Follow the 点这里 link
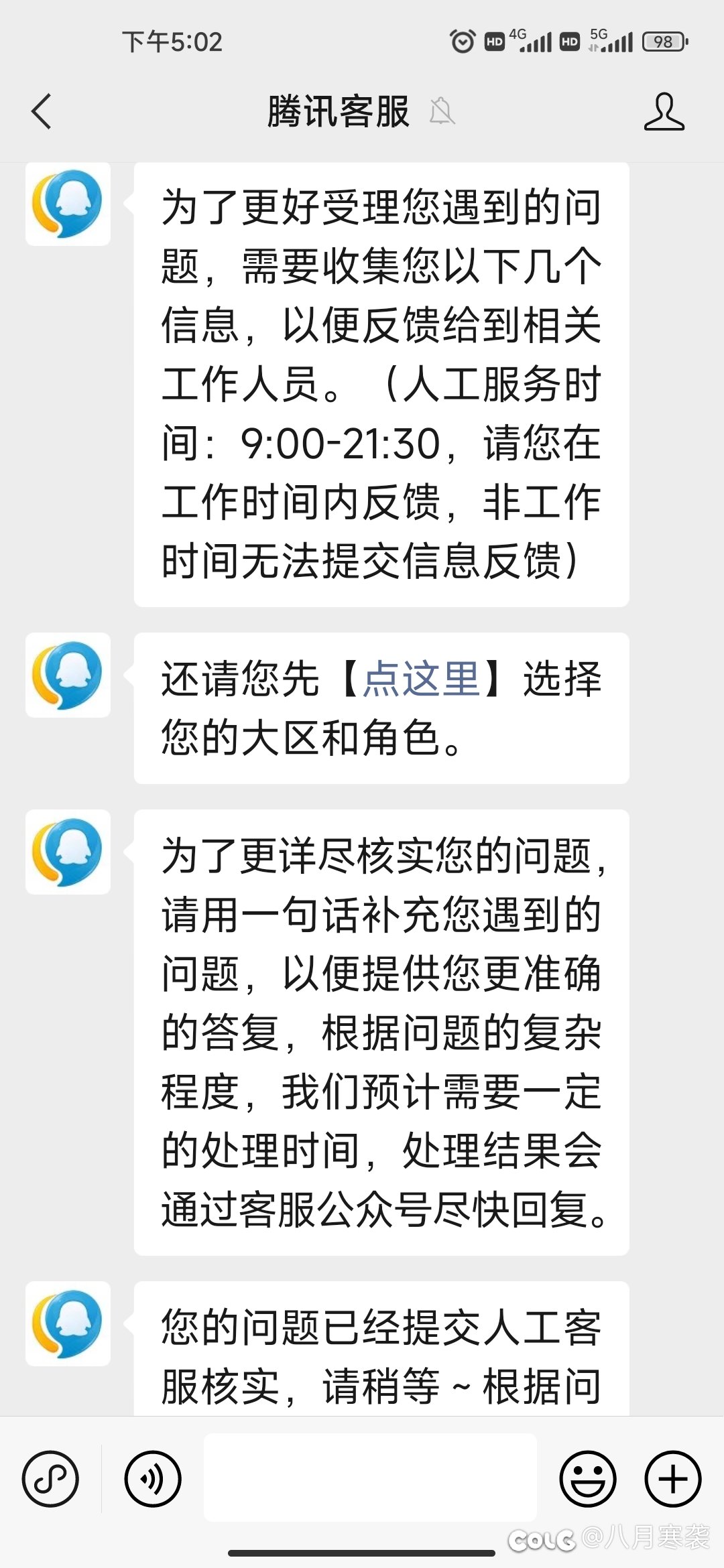The image size is (724, 1568). [421, 678]
